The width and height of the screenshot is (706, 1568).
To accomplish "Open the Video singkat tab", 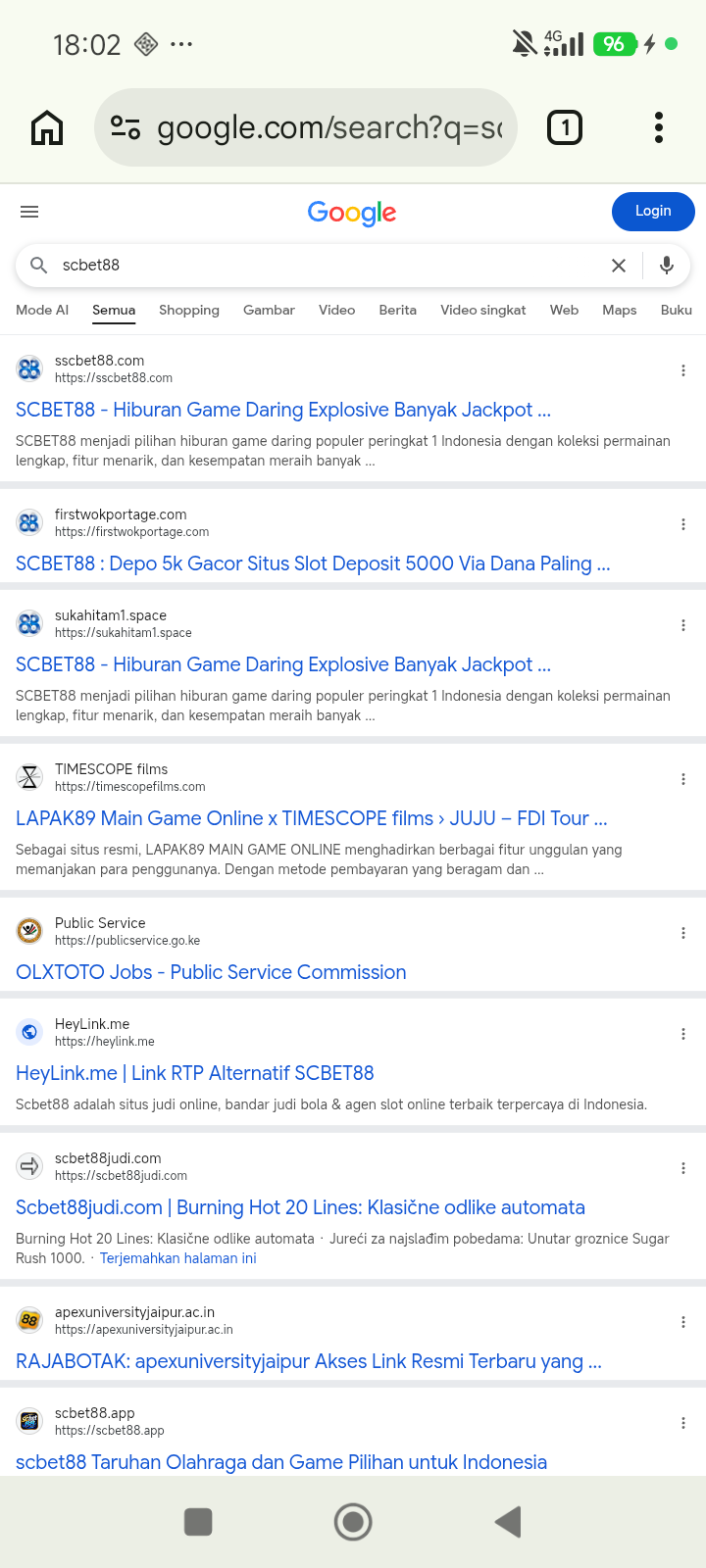I will point(483,310).
